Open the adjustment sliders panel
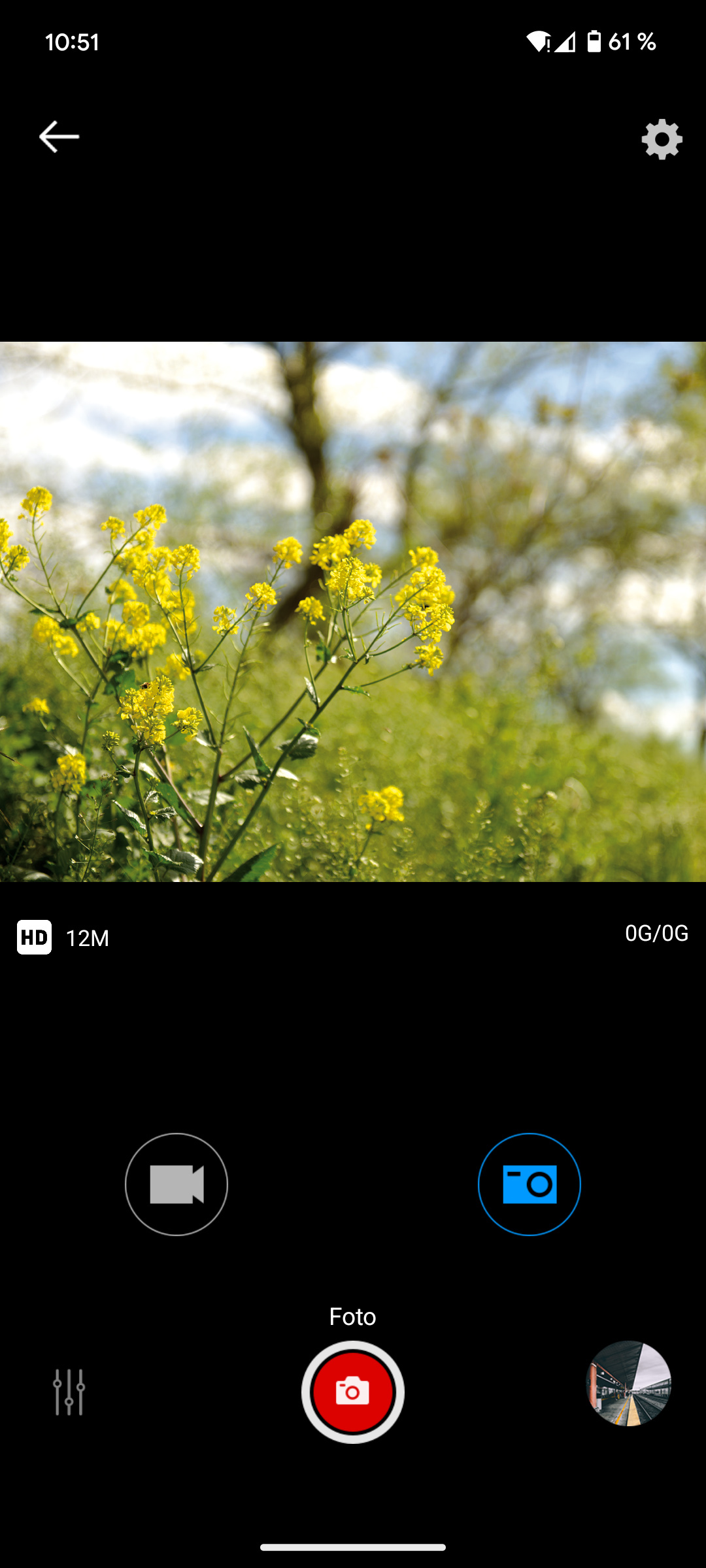Viewport: 706px width, 1568px height. point(69,1392)
